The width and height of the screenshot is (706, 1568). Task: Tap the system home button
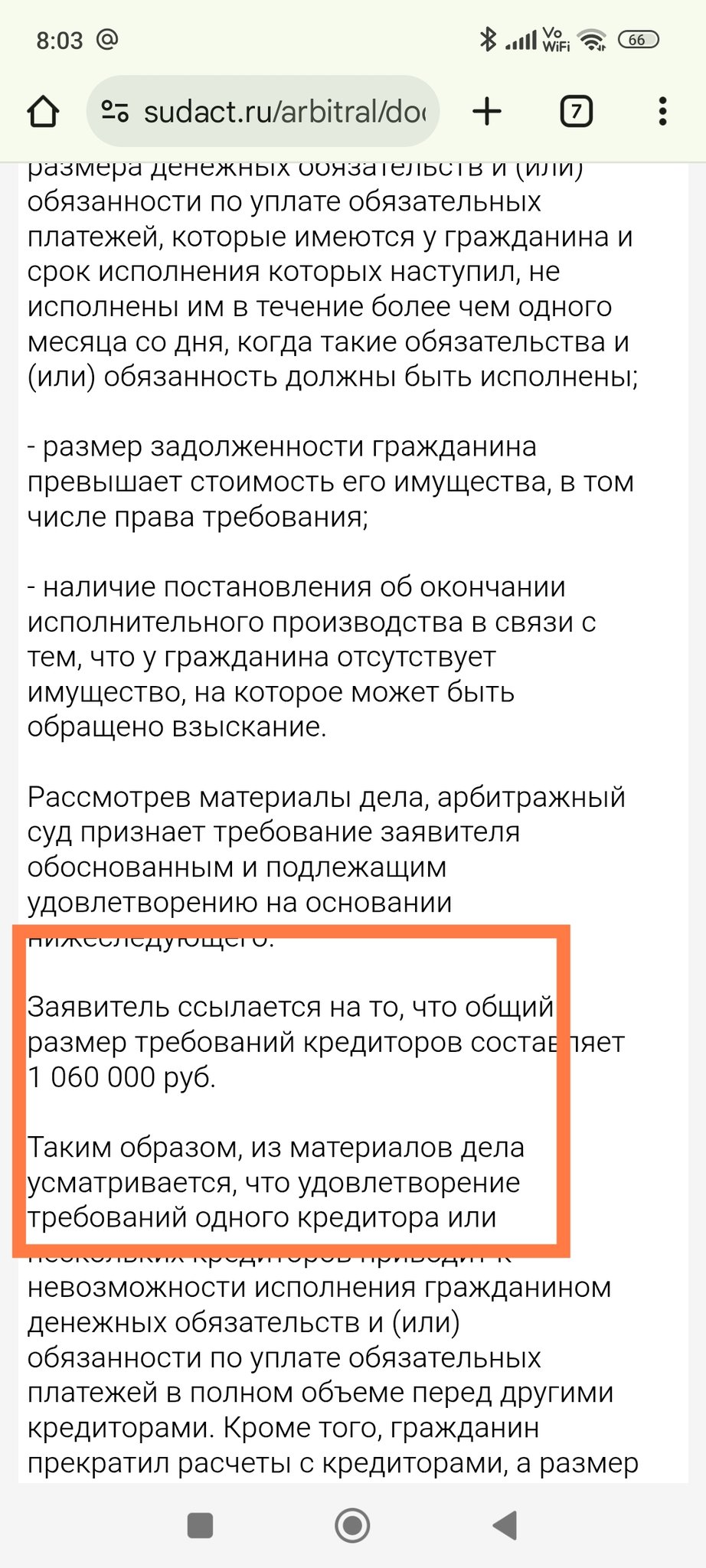point(352,1525)
